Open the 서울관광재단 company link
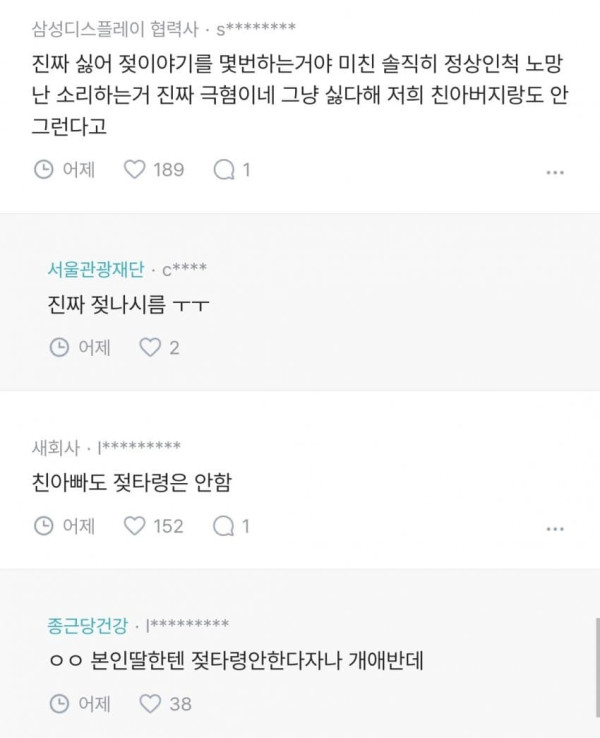The height and width of the screenshot is (738, 600). 96,269
